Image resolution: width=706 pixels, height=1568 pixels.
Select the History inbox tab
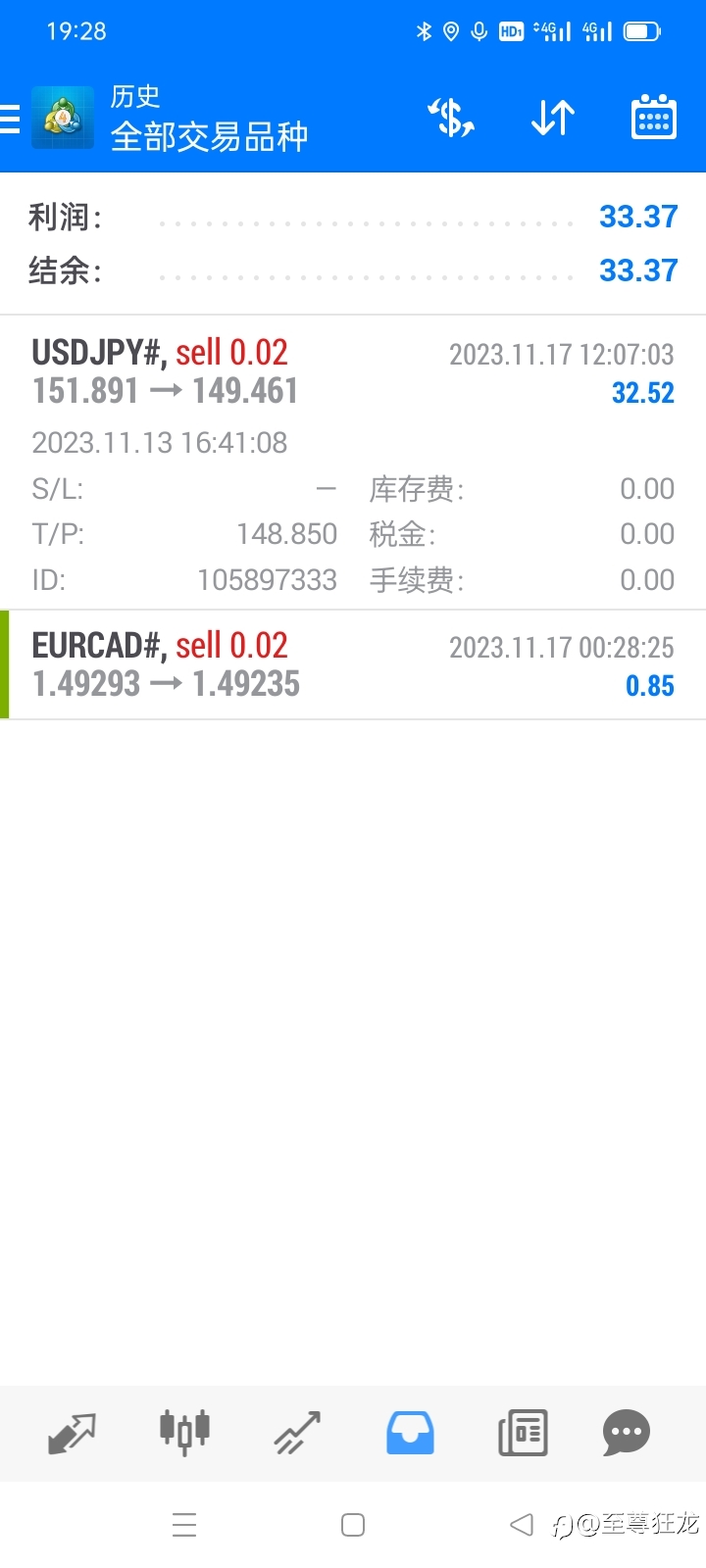click(410, 1433)
